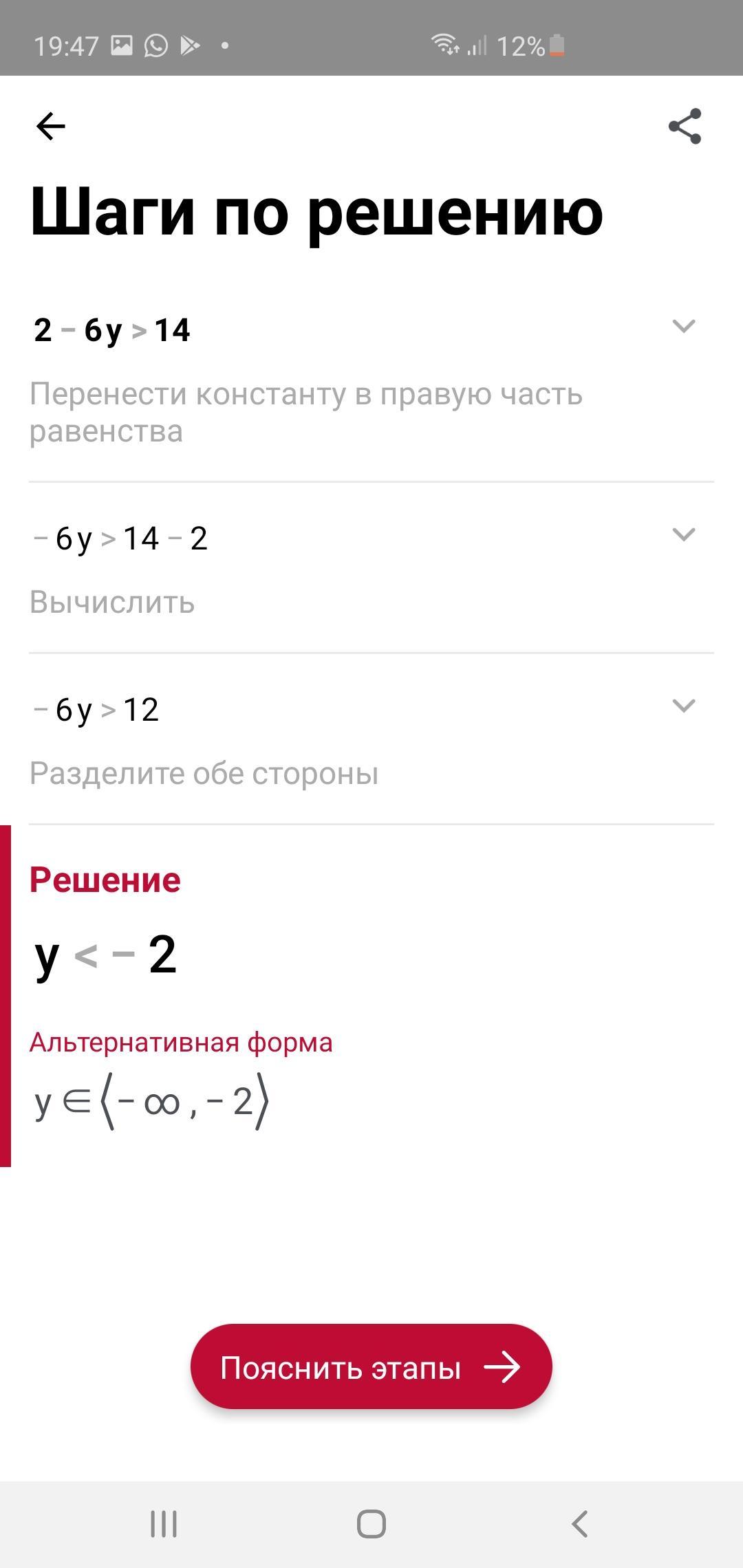
Task: Go back using the top arrow
Action: click(50, 127)
